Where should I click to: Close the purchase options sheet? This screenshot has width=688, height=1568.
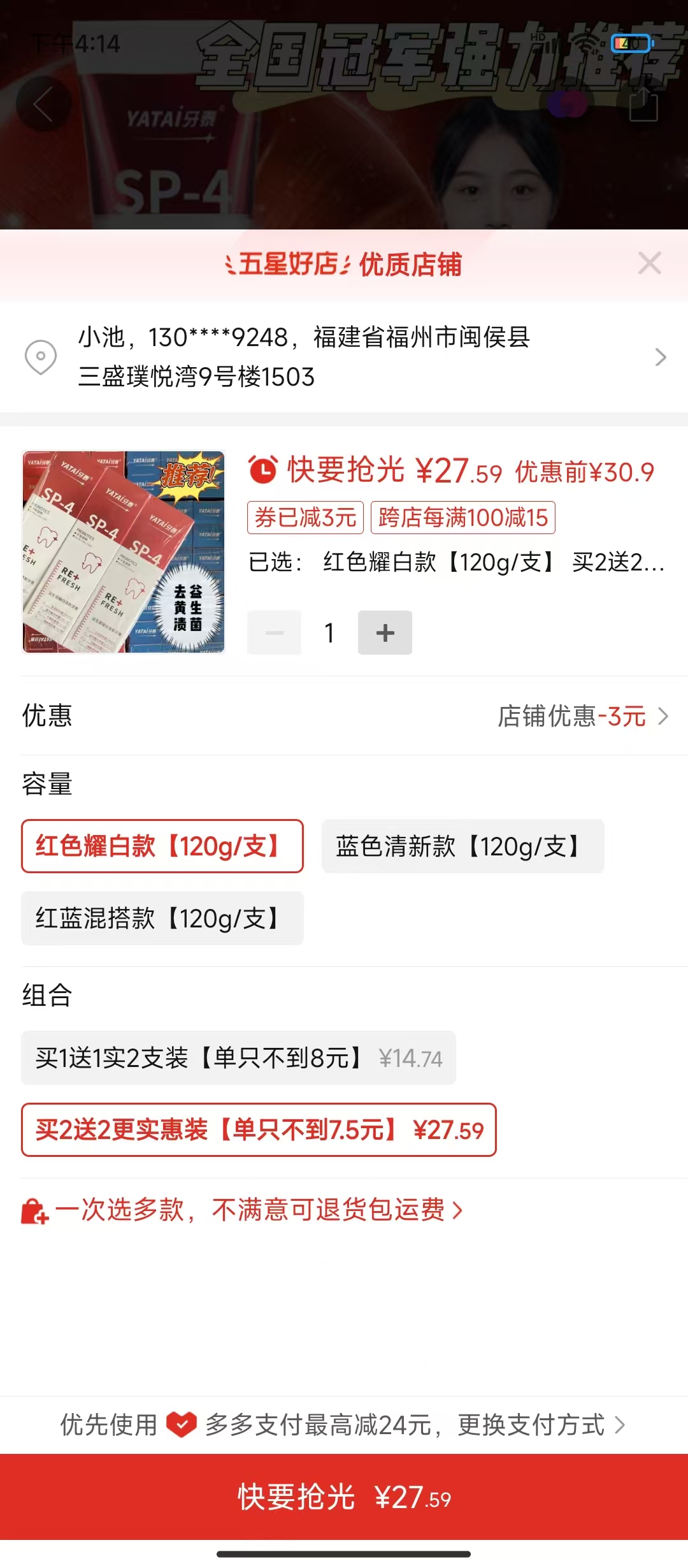649,263
